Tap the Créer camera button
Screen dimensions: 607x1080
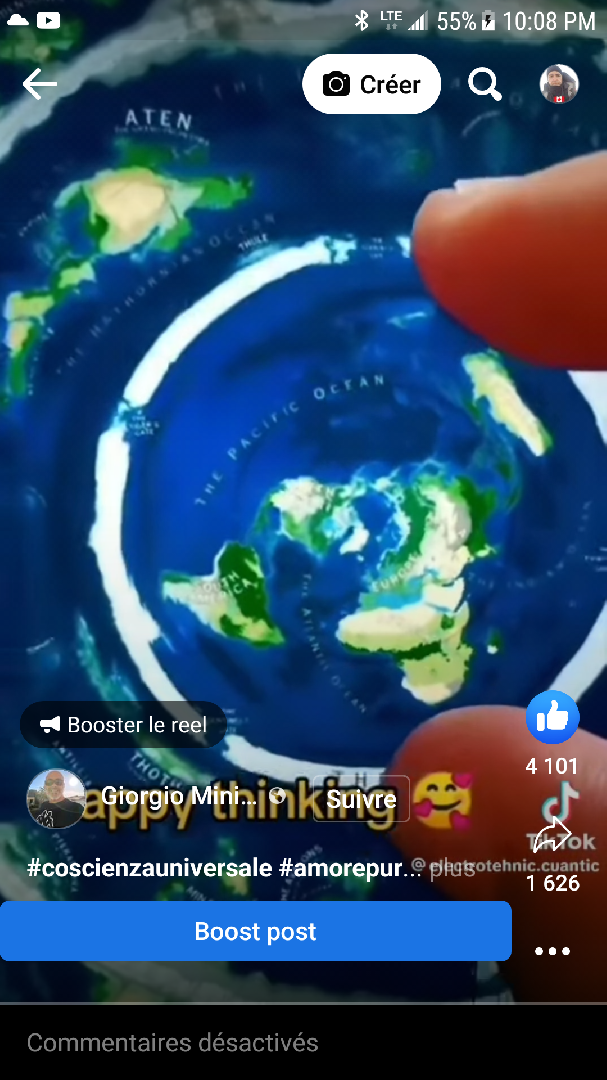click(371, 85)
